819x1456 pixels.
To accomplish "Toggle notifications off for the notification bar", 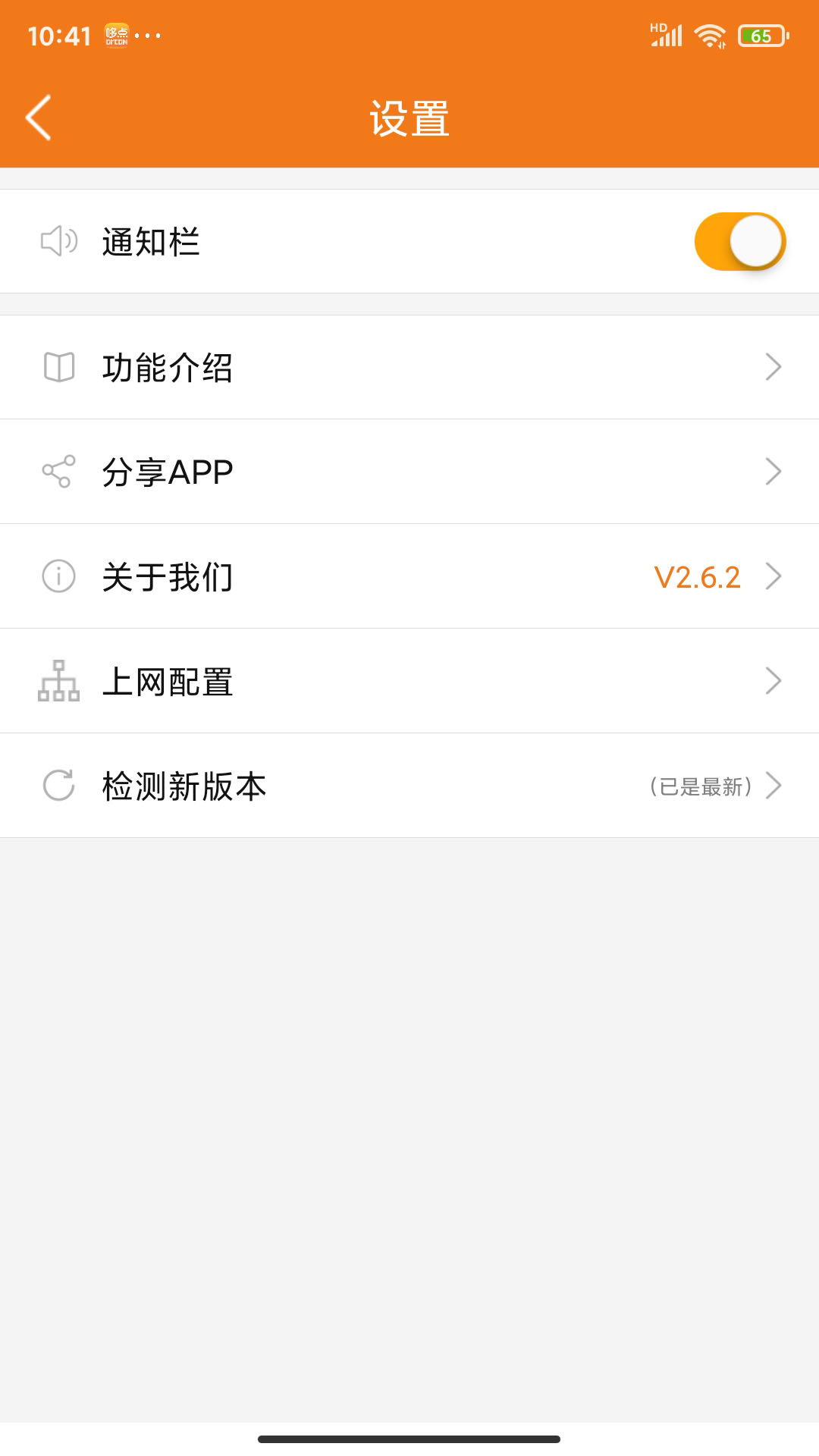I will click(739, 241).
